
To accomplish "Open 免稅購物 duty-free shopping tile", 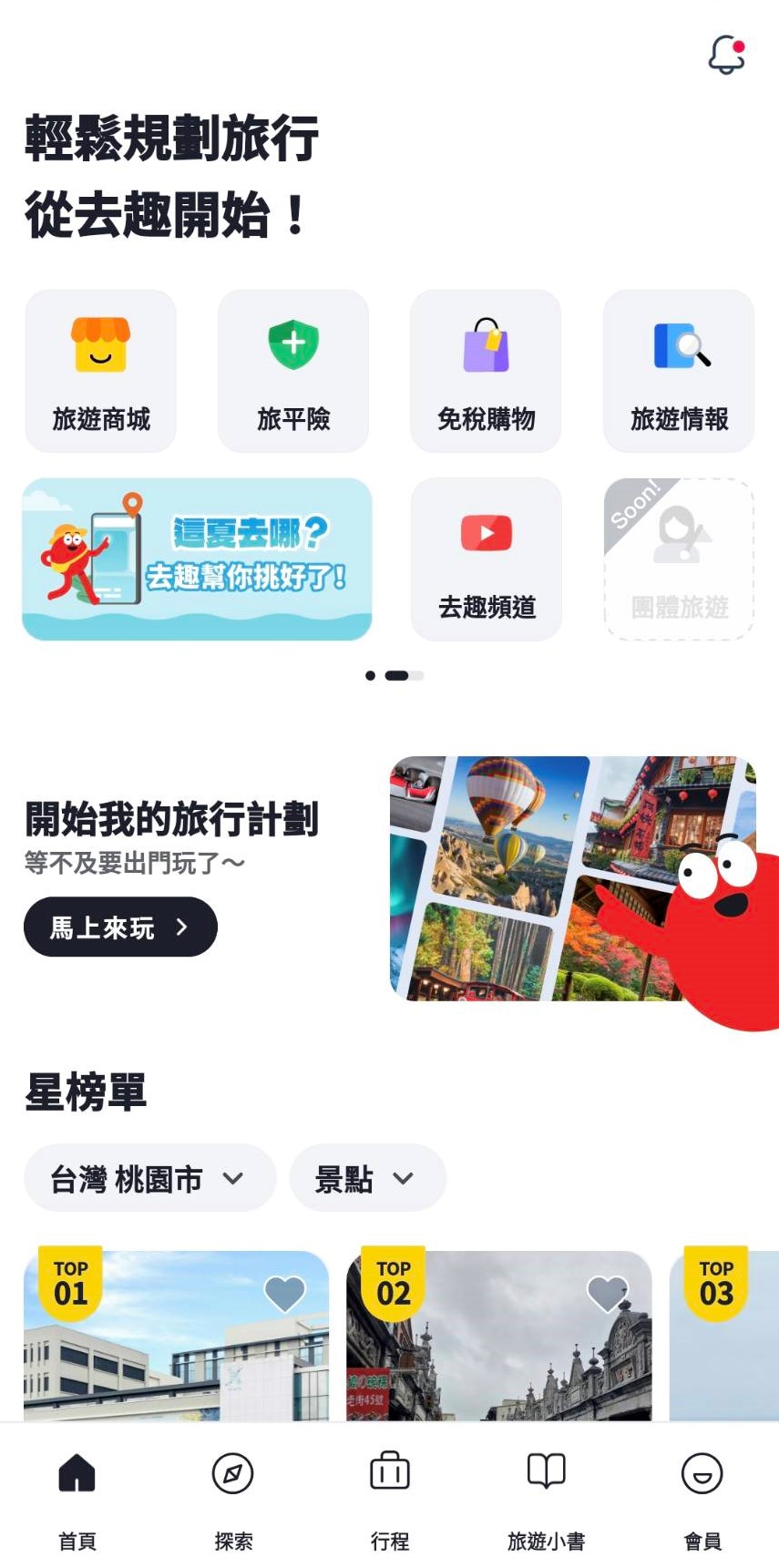I will (486, 371).
